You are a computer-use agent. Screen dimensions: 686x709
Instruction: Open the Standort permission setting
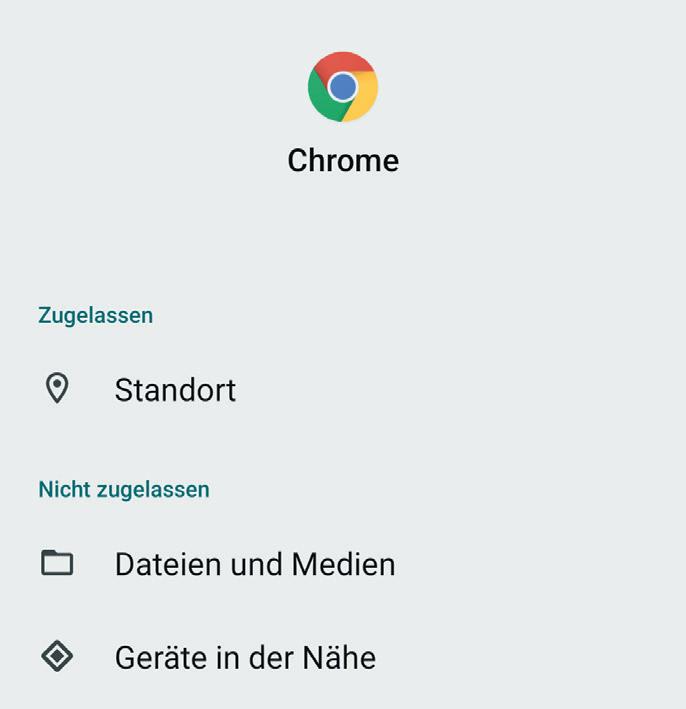click(175, 389)
